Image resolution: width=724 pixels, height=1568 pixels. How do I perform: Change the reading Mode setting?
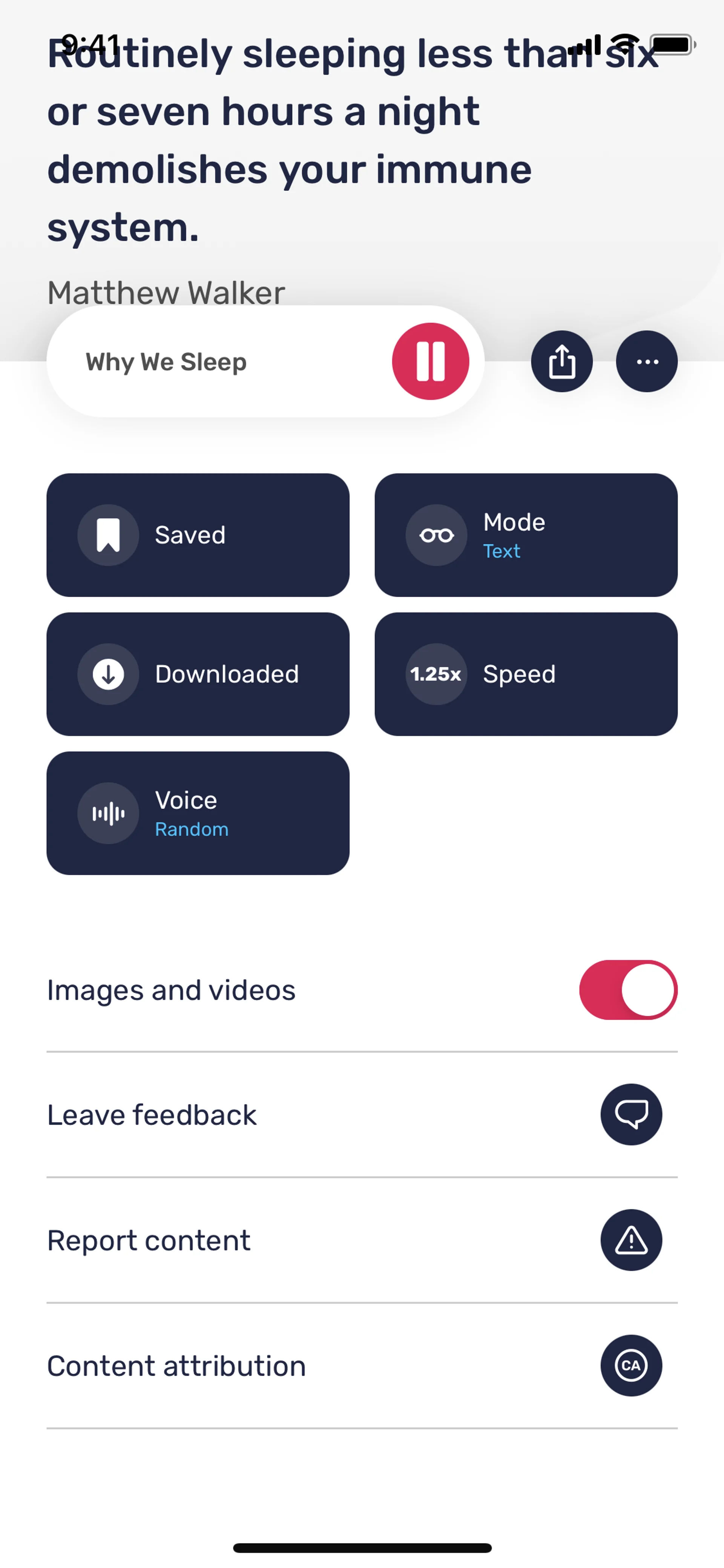[x=526, y=534]
